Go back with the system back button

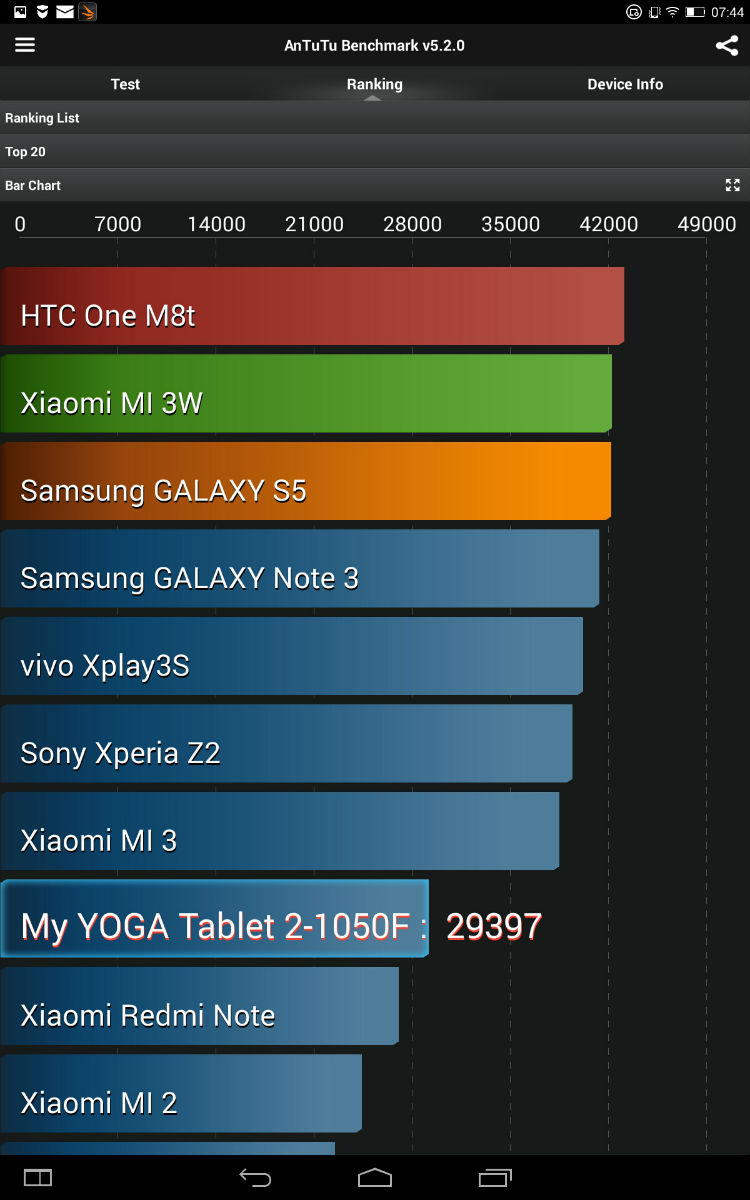click(x=255, y=1178)
